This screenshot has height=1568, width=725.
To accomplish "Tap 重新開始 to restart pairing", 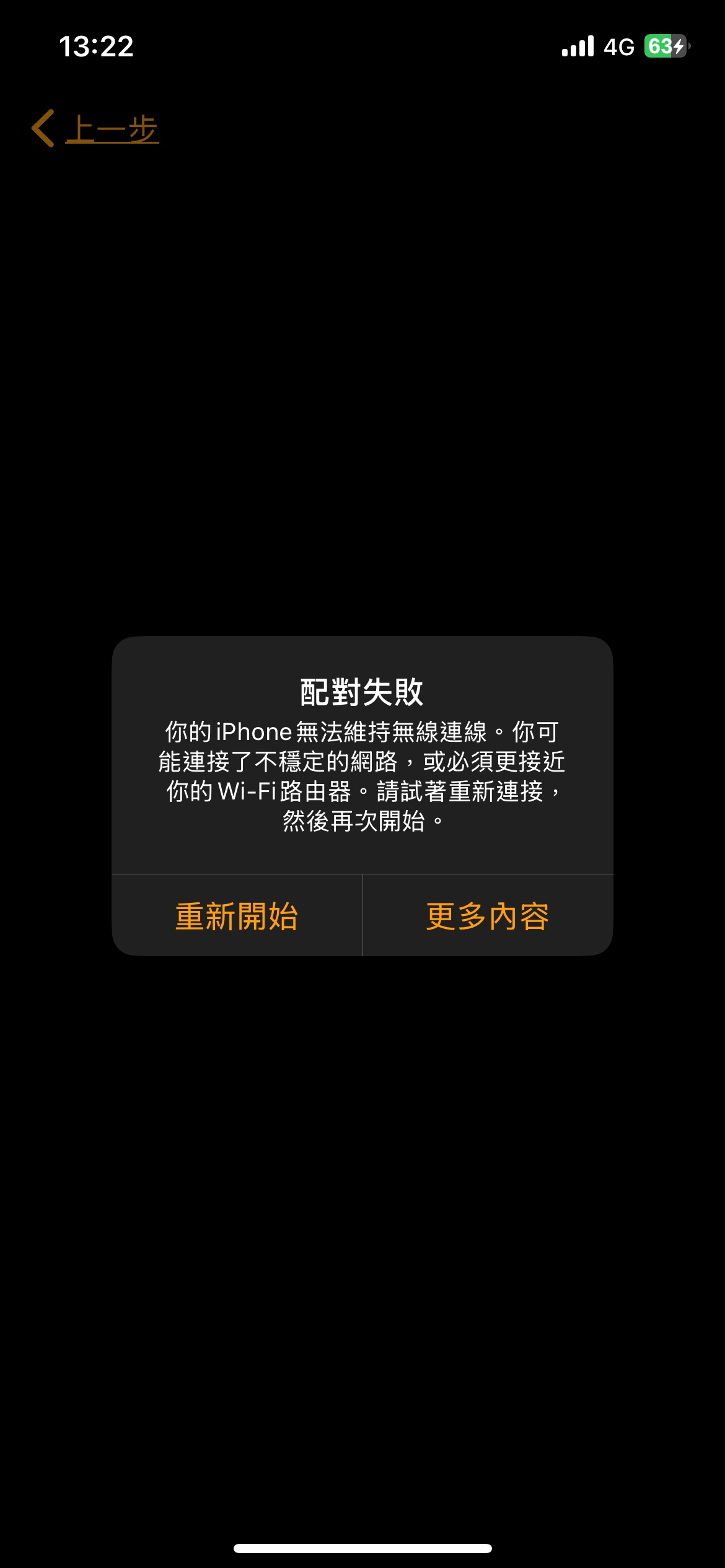I will point(237,916).
